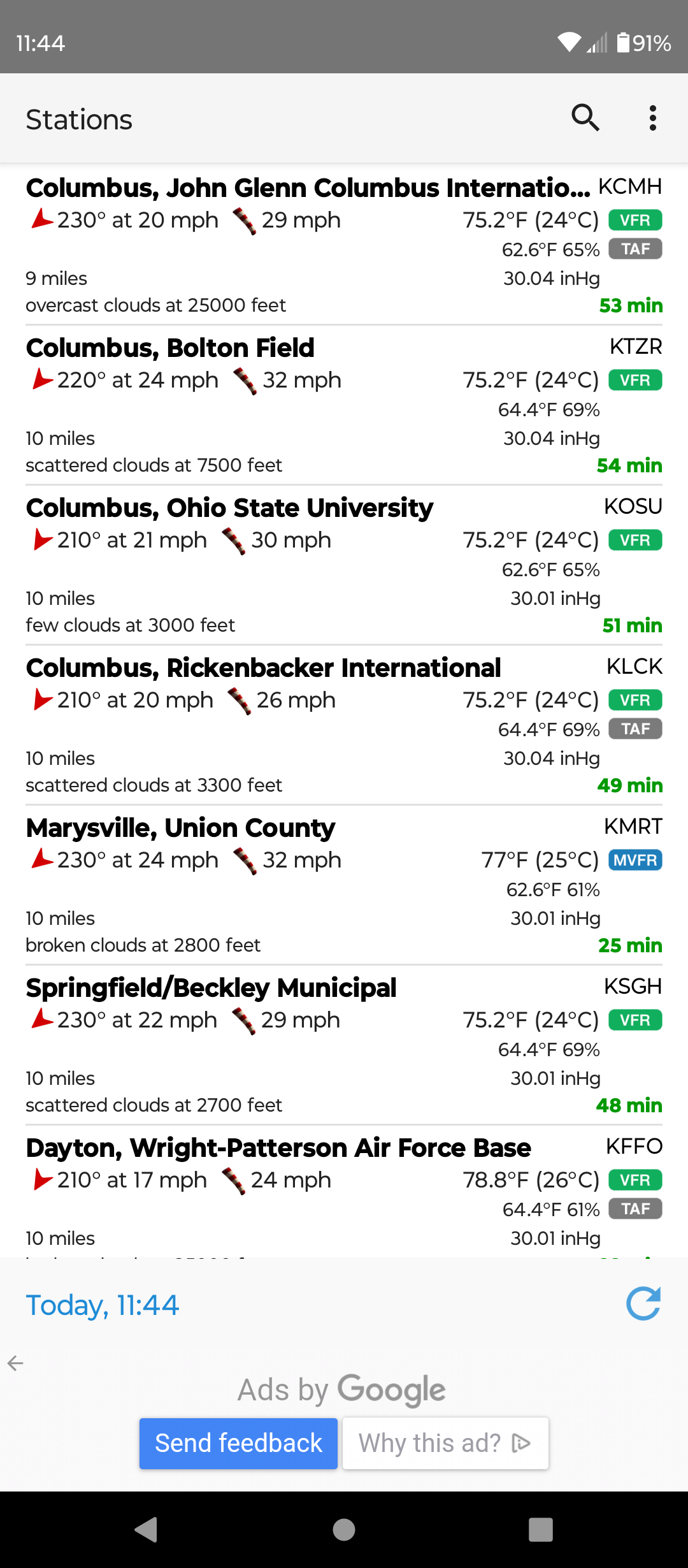Select the MVFR badge for Marysville

click(634, 859)
